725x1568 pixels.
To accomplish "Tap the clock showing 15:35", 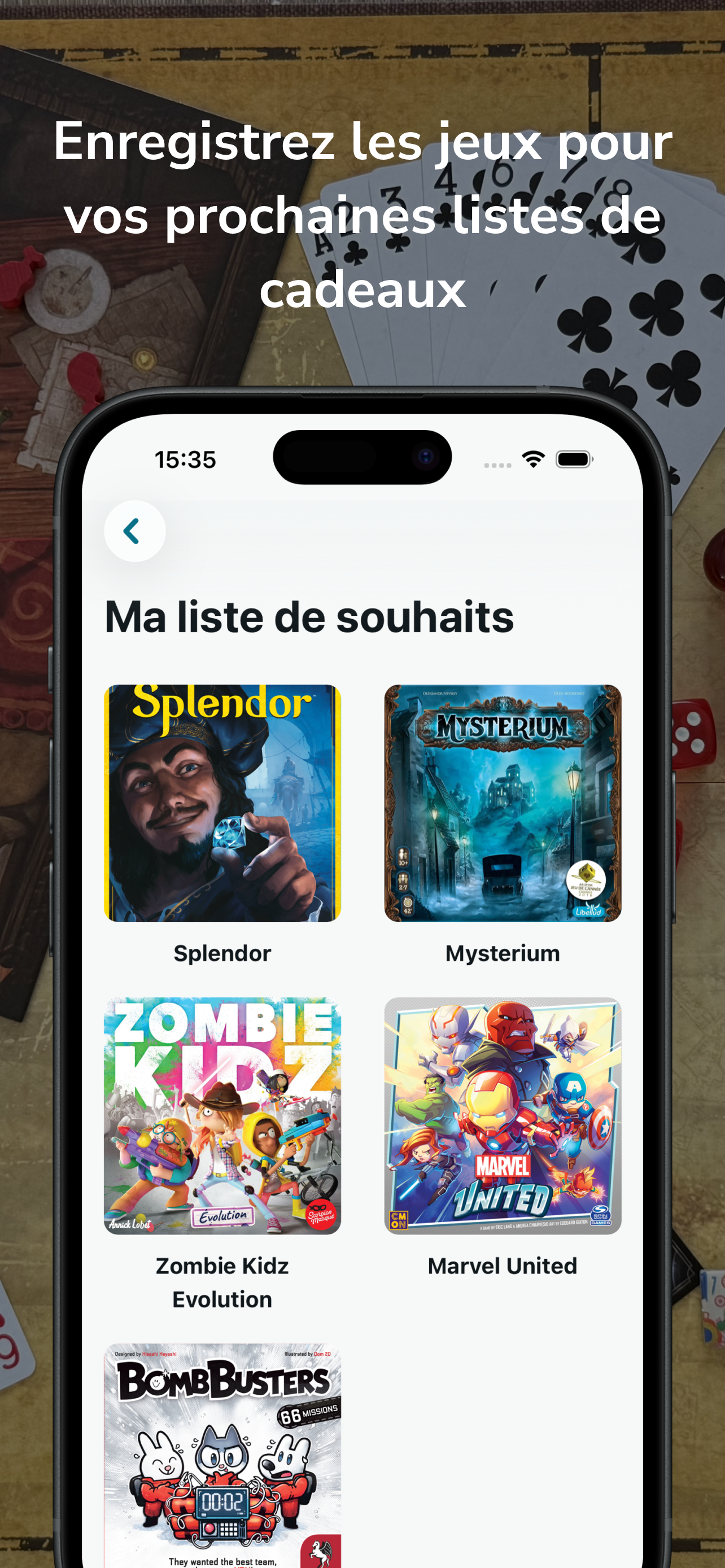I will (x=186, y=461).
